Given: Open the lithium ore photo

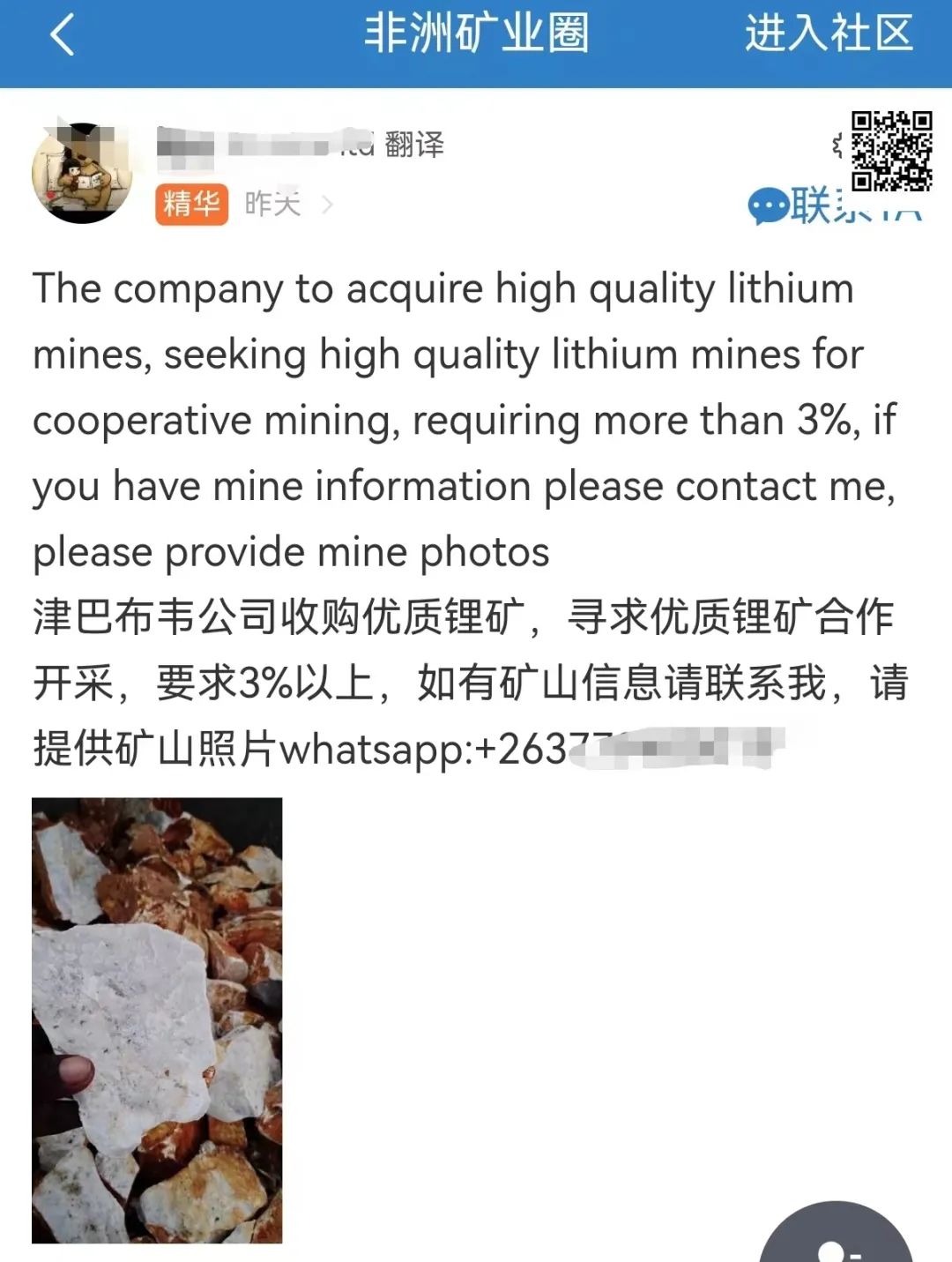Looking at the screenshot, I should click(157, 1019).
